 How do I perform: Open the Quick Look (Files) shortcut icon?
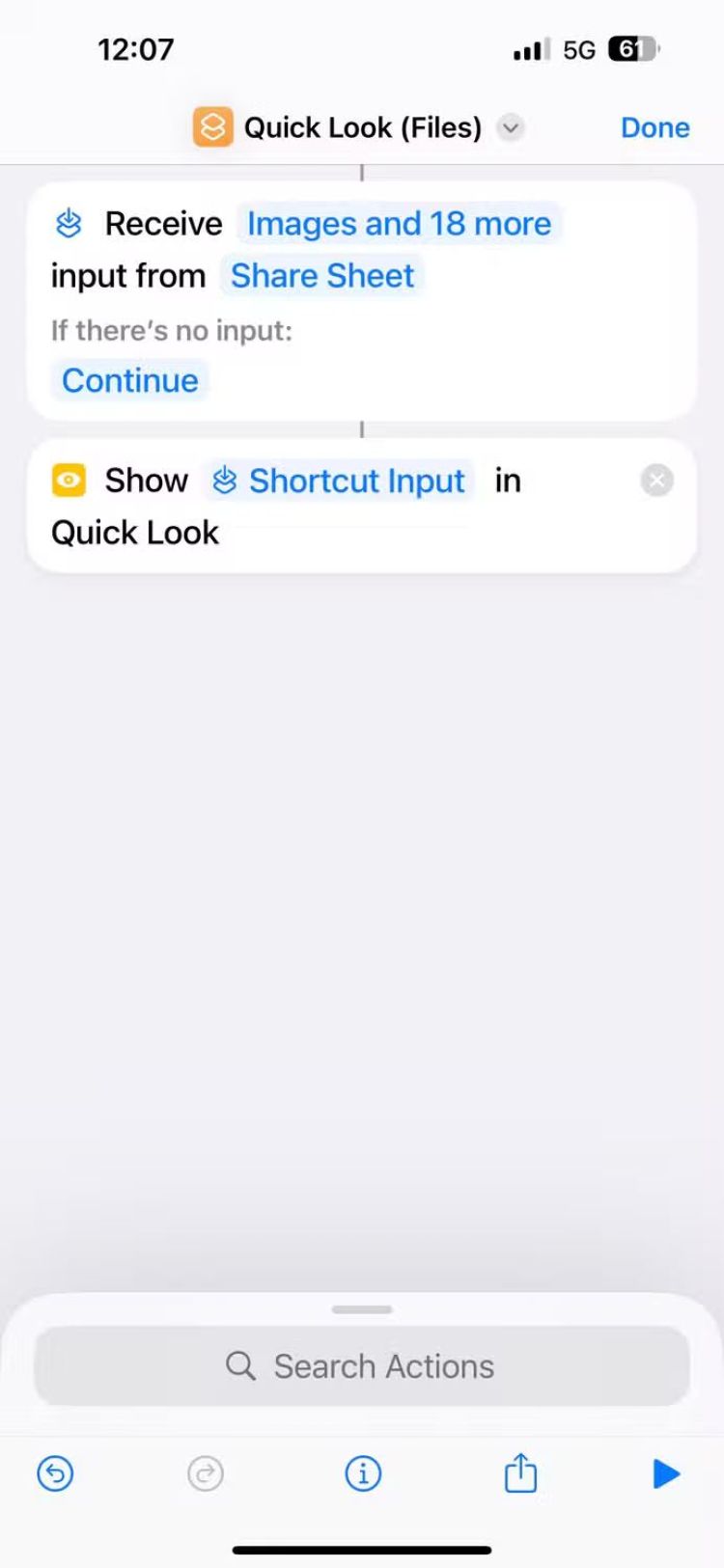[x=212, y=127]
